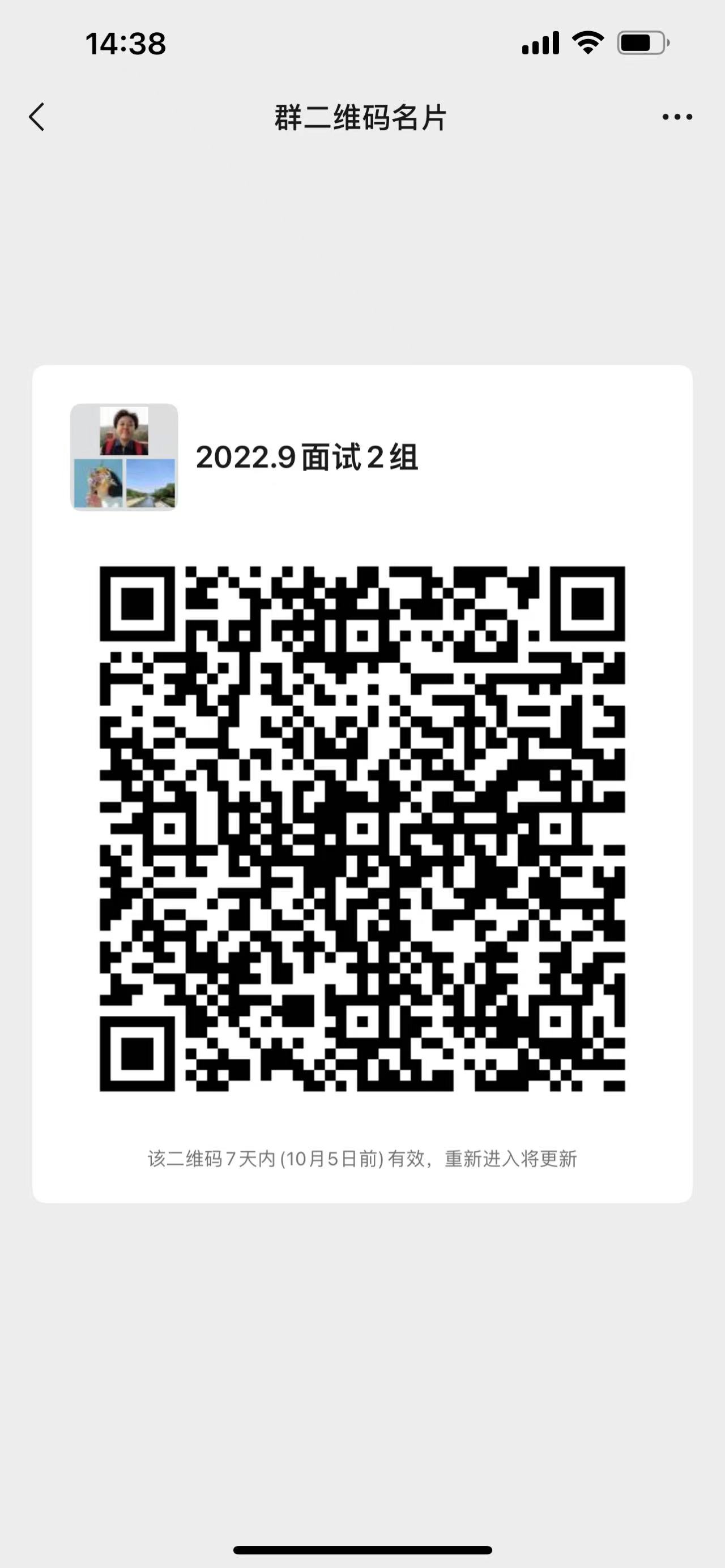Open the three-dot more options menu
Screen dimensions: 725x1568
point(677,117)
